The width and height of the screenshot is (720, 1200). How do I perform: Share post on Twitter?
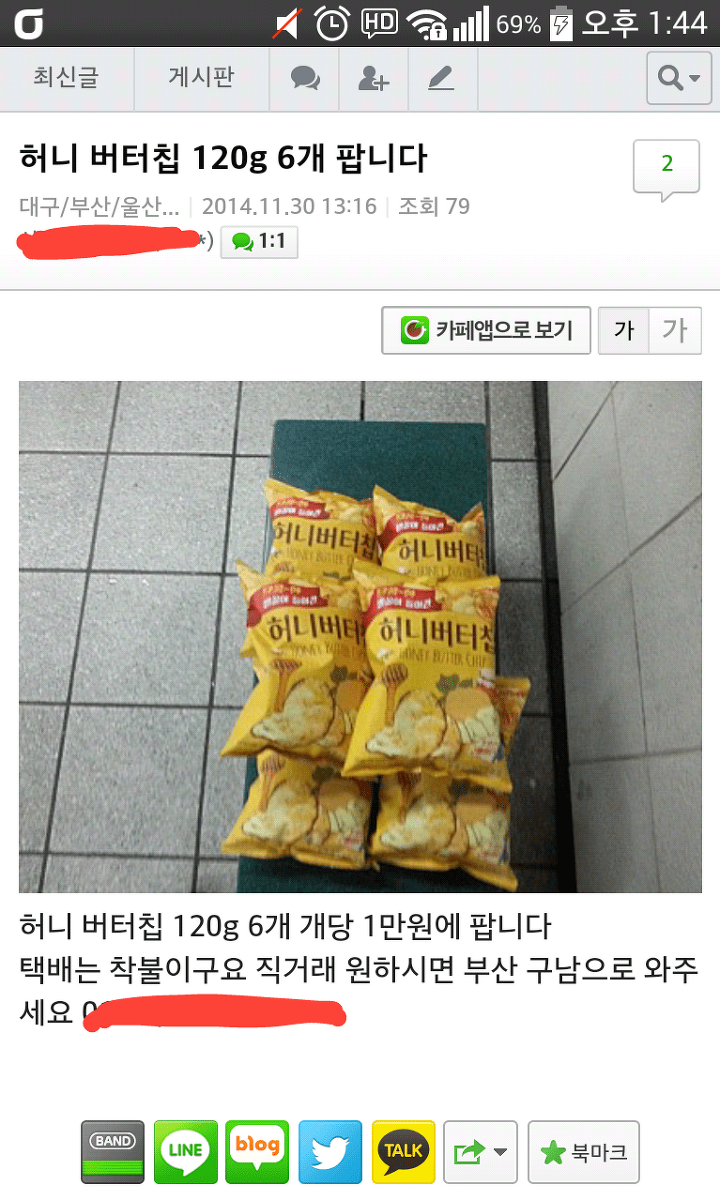point(330,1152)
